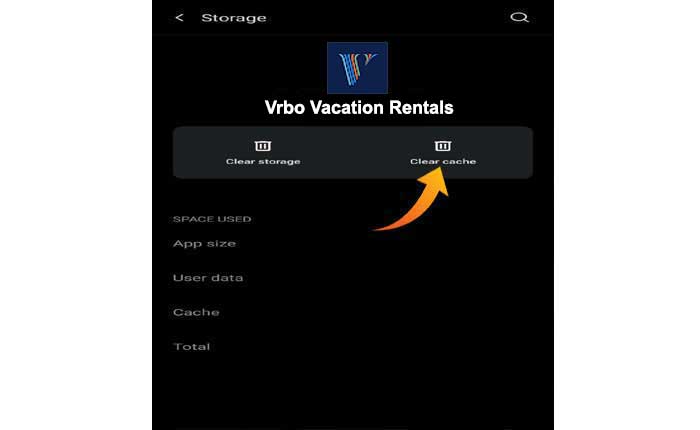700x430 pixels.
Task: Open the search icon in the Storage header
Action: [518, 18]
